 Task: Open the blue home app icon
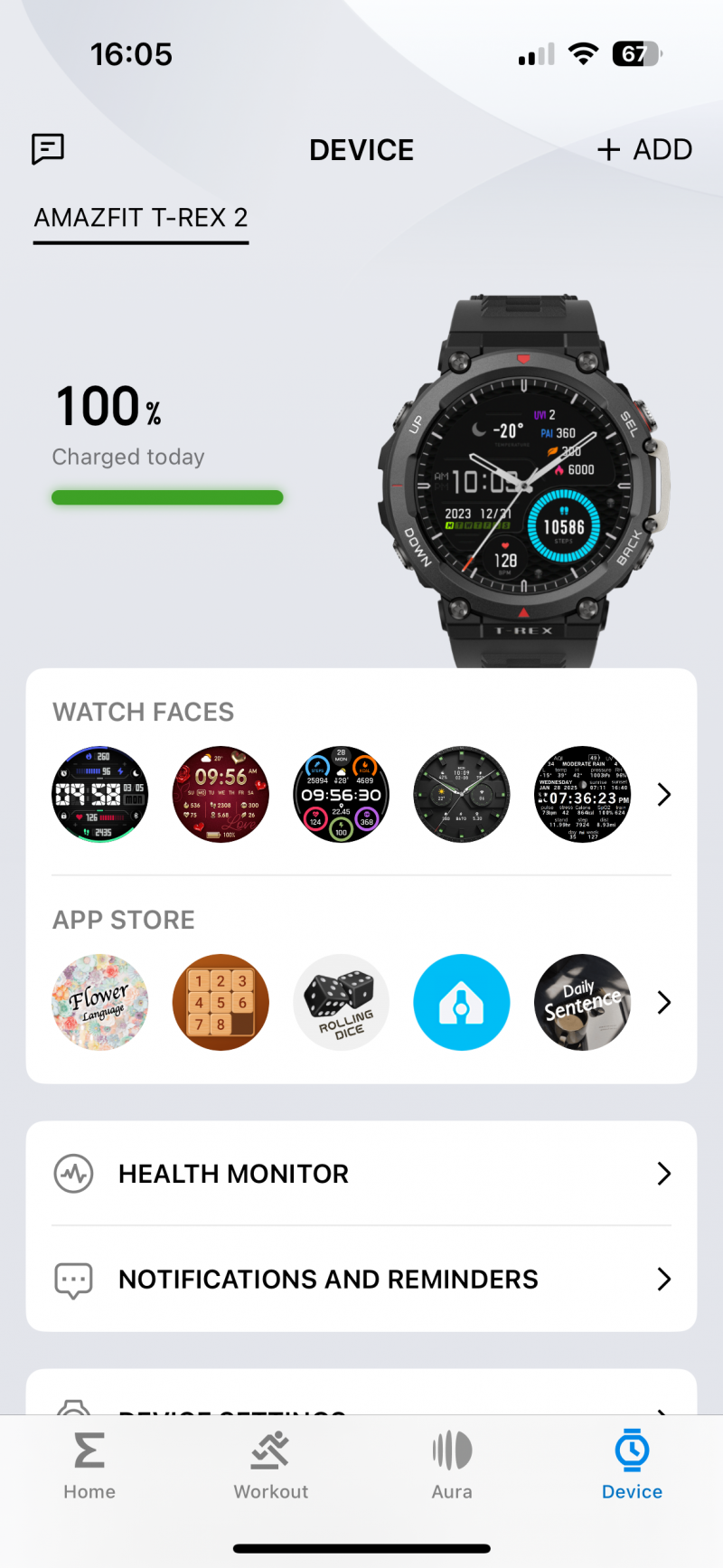(x=462, y=1002)
